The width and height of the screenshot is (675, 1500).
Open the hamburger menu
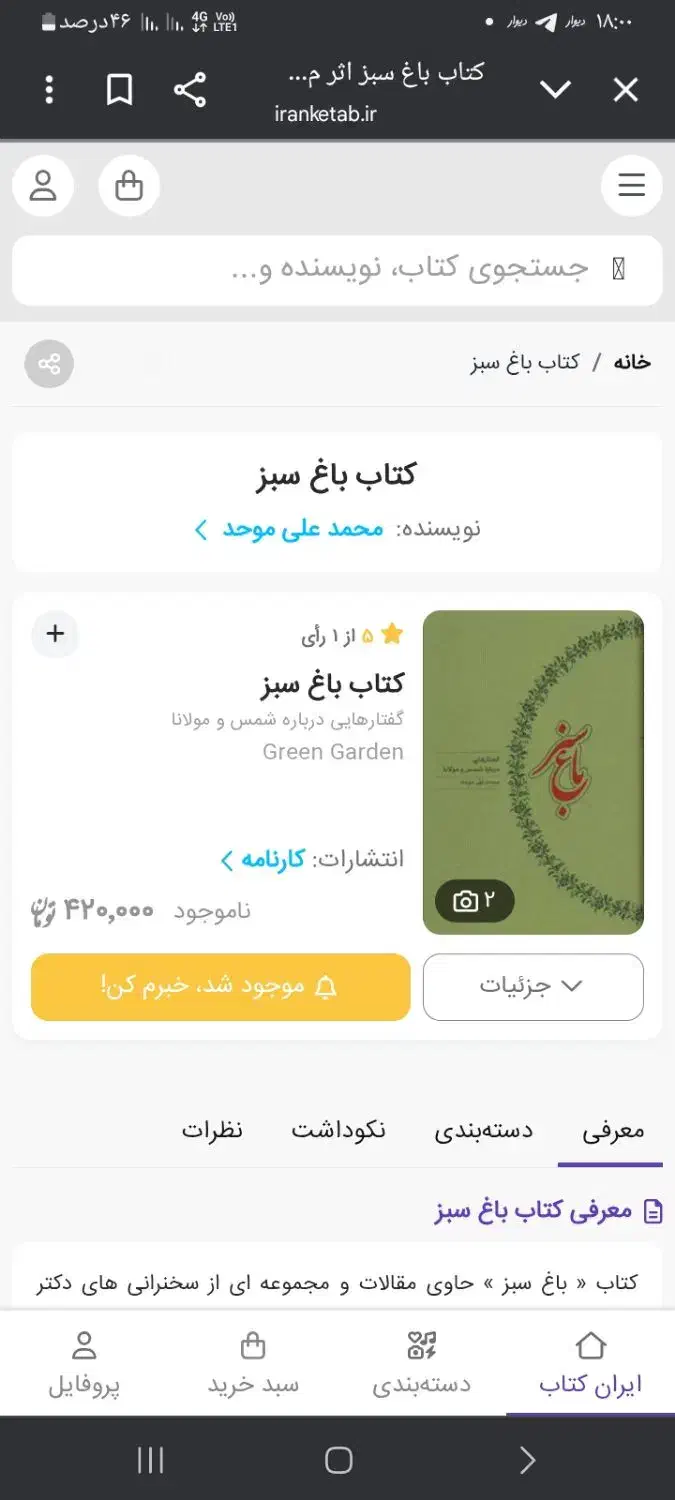(x=631, y=186)
